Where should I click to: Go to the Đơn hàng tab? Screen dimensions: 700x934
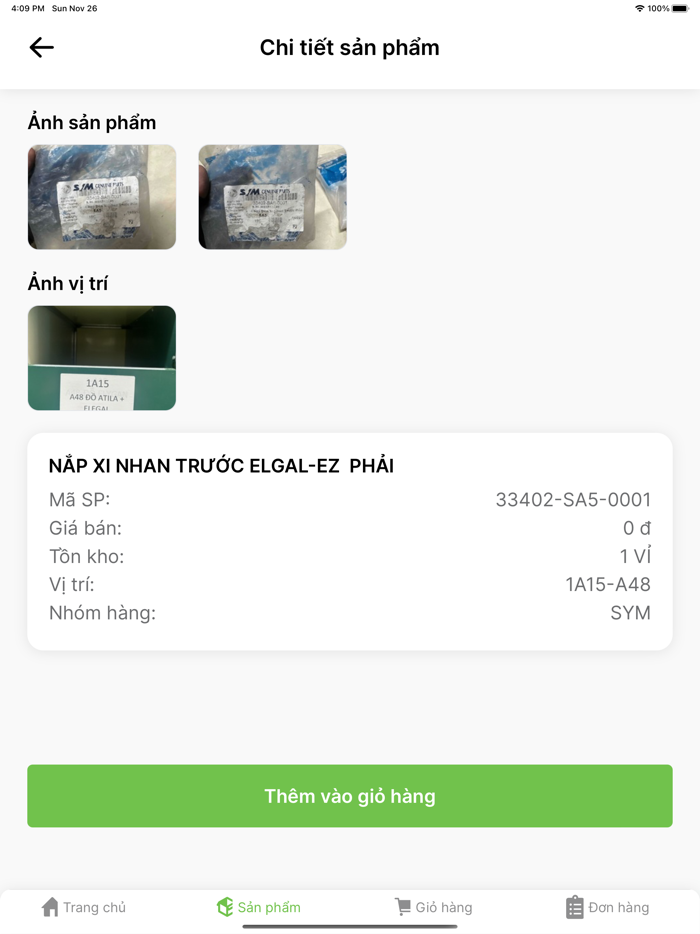click(x=608, y=907)
